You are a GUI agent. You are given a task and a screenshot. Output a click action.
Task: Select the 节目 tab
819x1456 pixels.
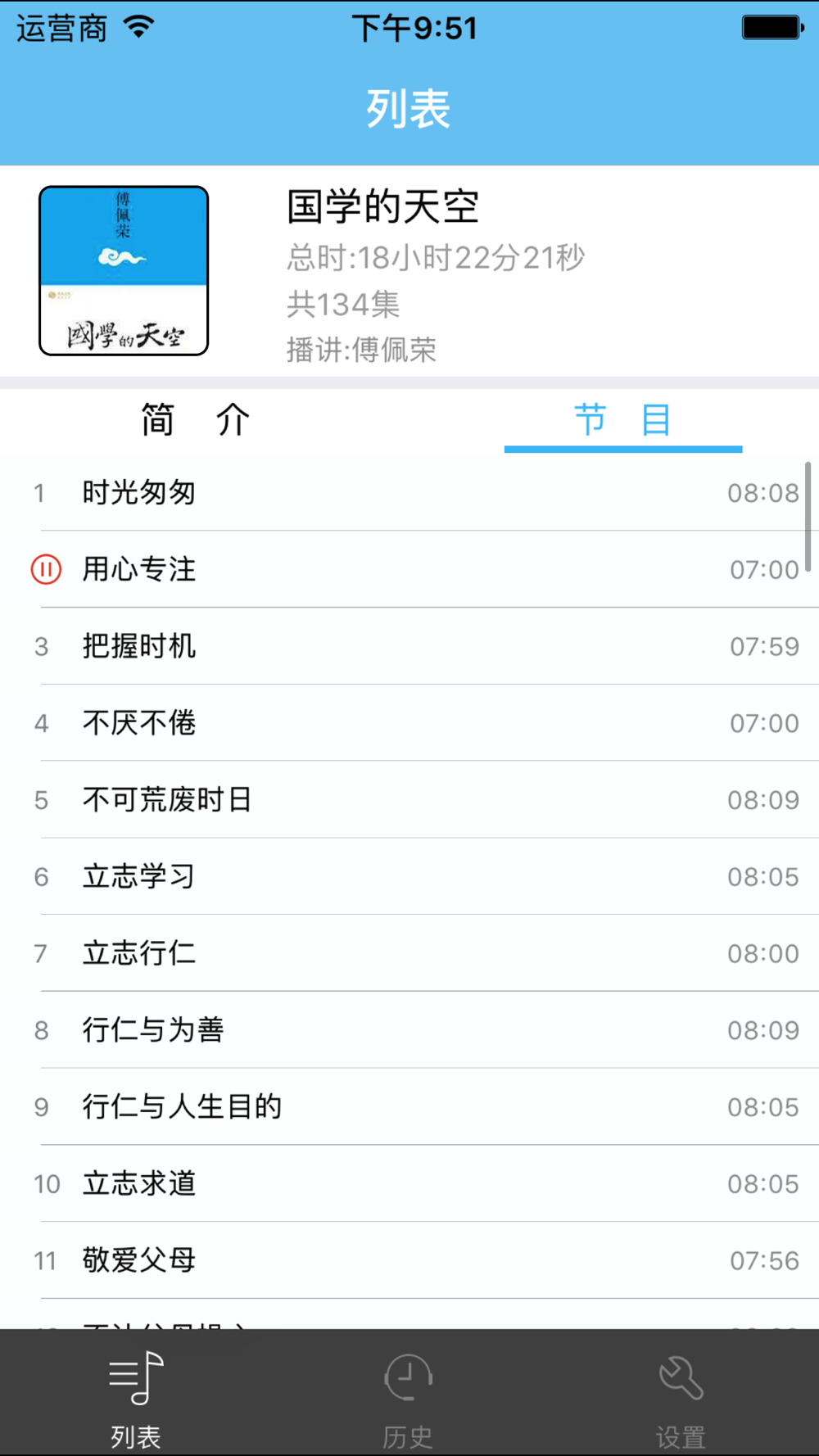coord(622,420)
